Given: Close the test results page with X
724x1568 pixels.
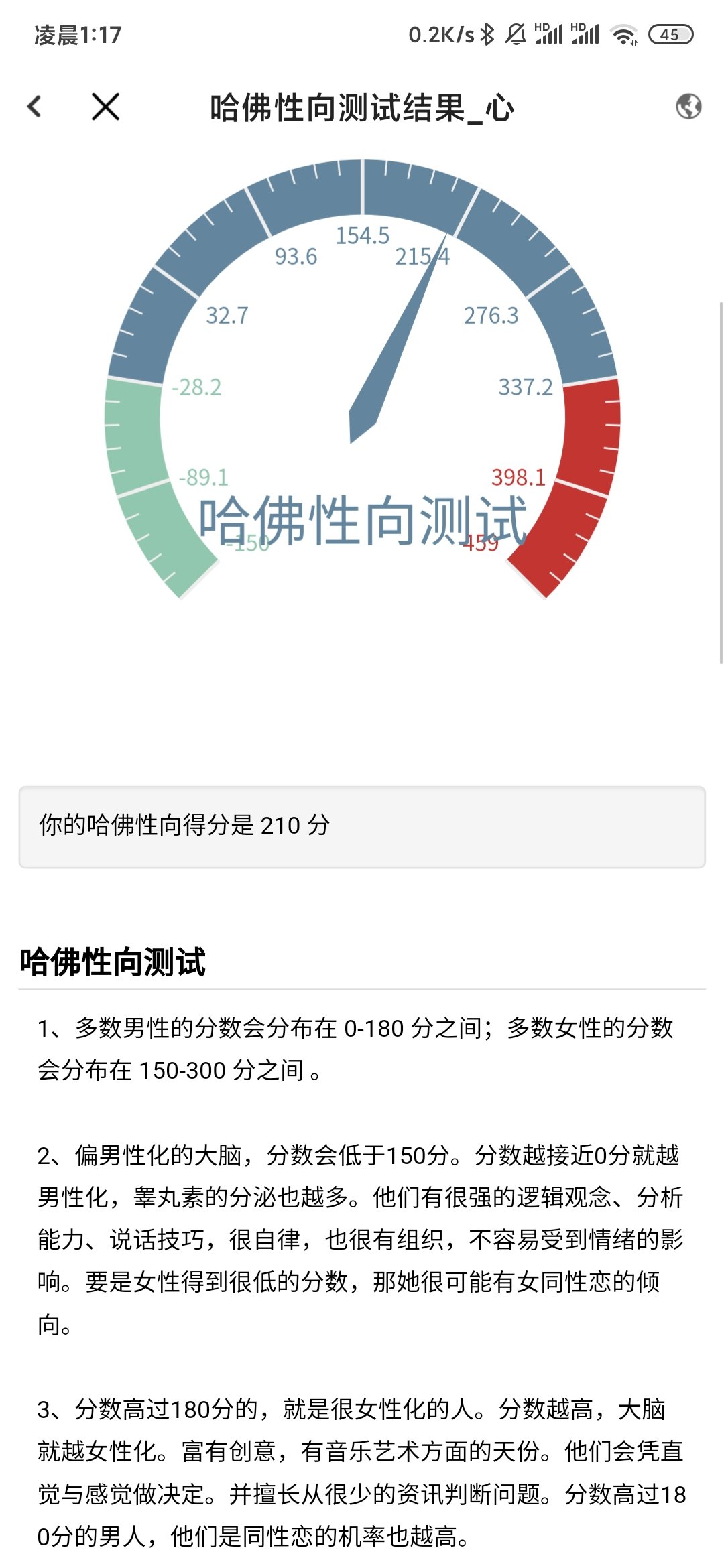Looking at the screenshot, I should 104,107.
